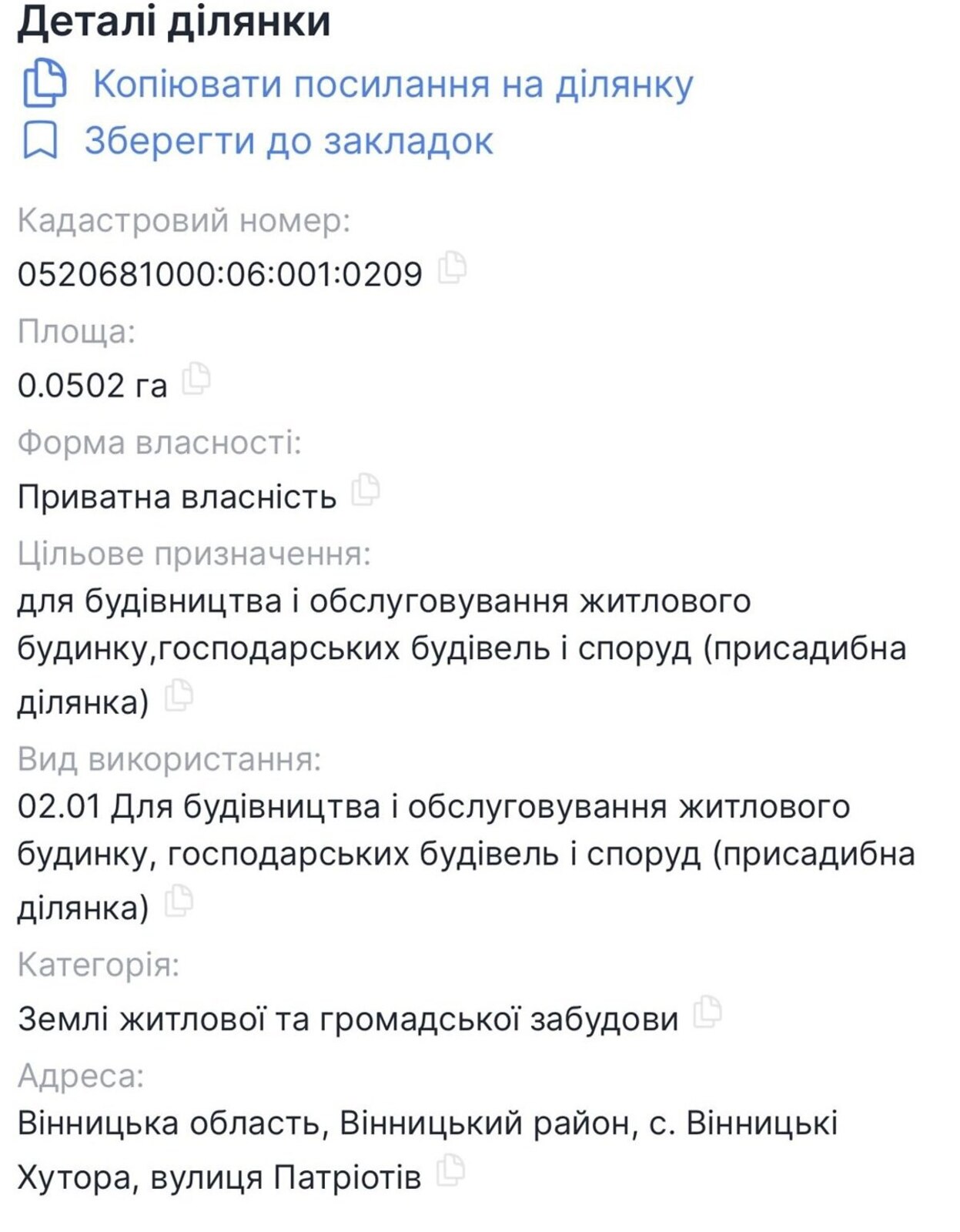Copy the category 'Землі житлової та громадської забудови'
The height and width of the screenshot is (1232, 960).
[707, 1012]
